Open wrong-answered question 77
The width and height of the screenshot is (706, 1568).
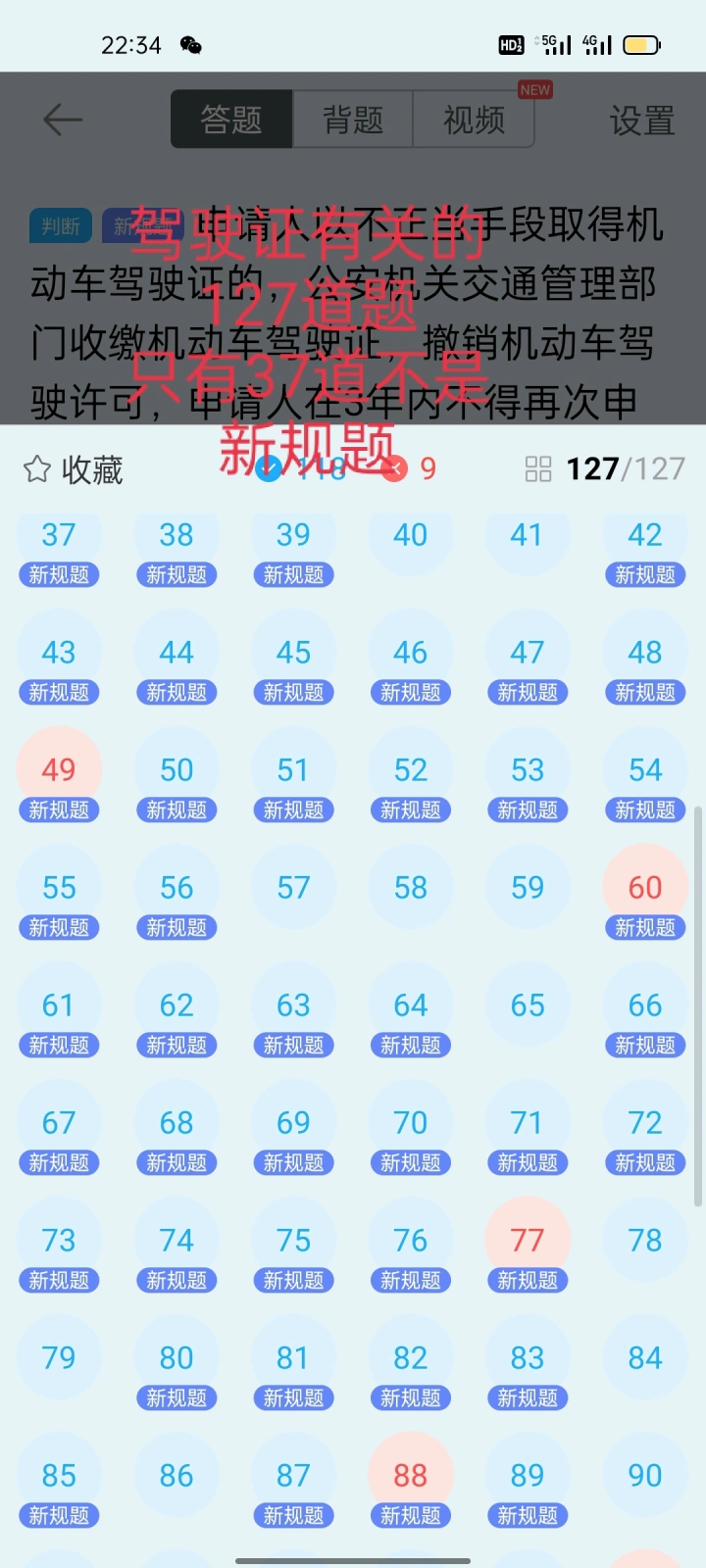528,1241
